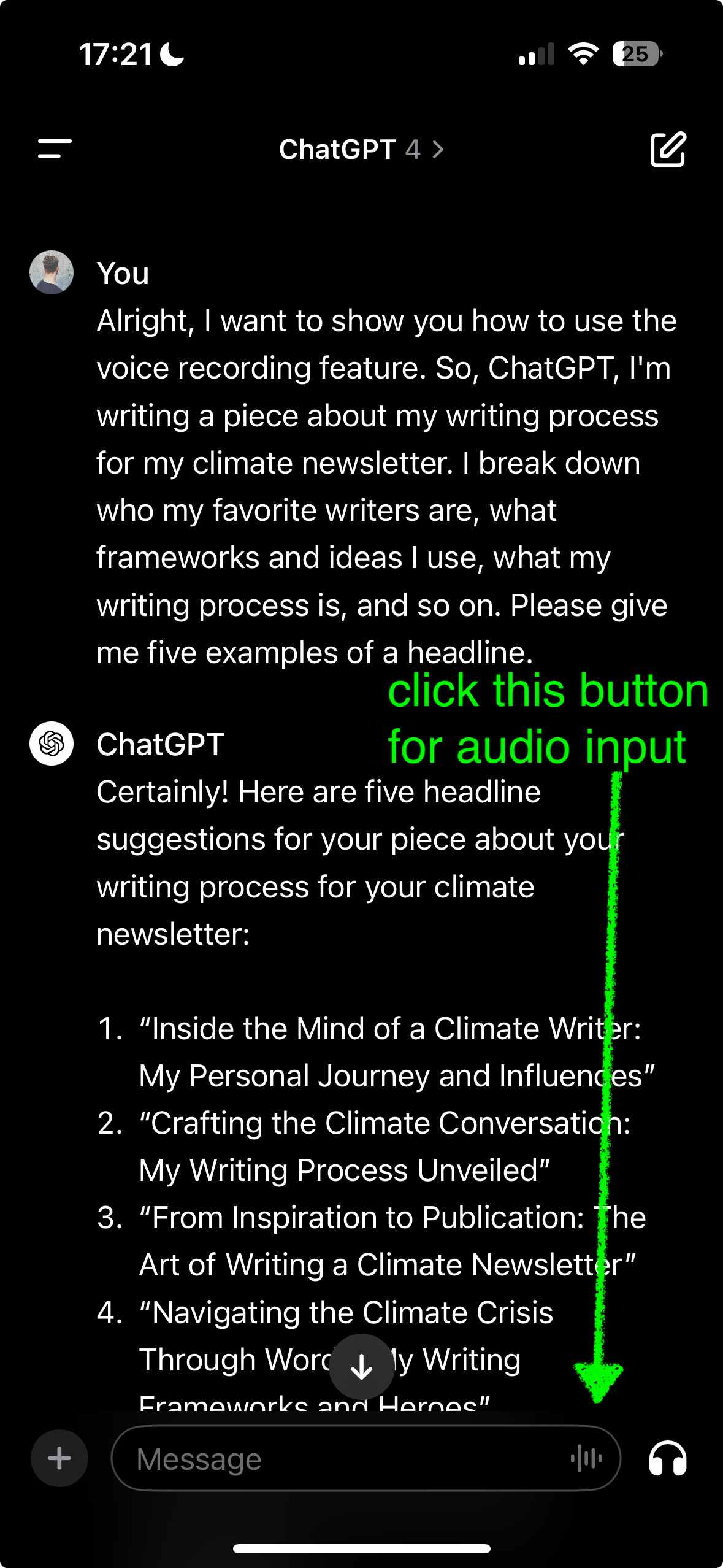The height and width of the screenshot is (1568, 723).
Task: Jump to the latest message with down arrow
Action: click(x=361, y=1367)
